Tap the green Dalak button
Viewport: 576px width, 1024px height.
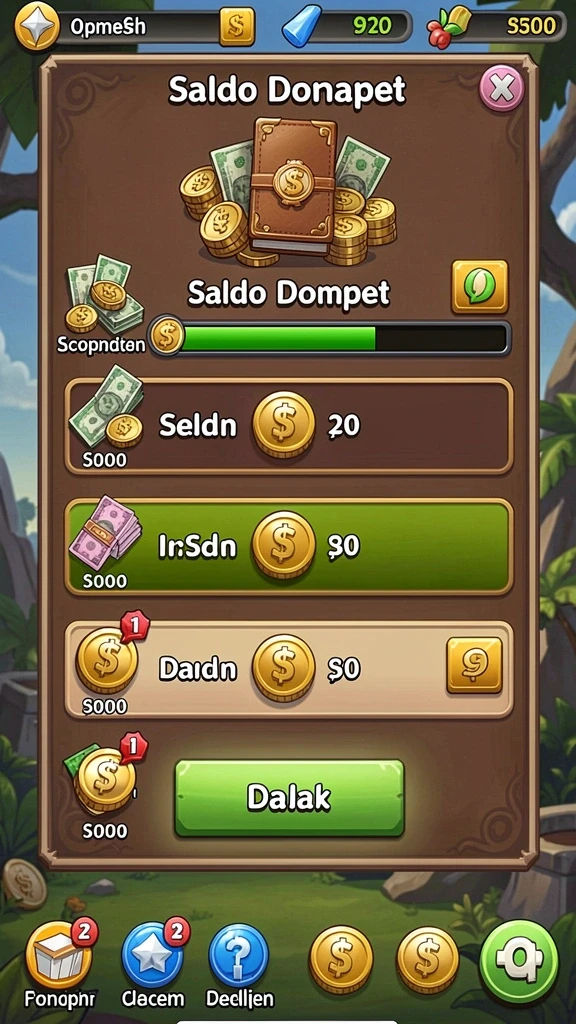click(x=289, y=798)
